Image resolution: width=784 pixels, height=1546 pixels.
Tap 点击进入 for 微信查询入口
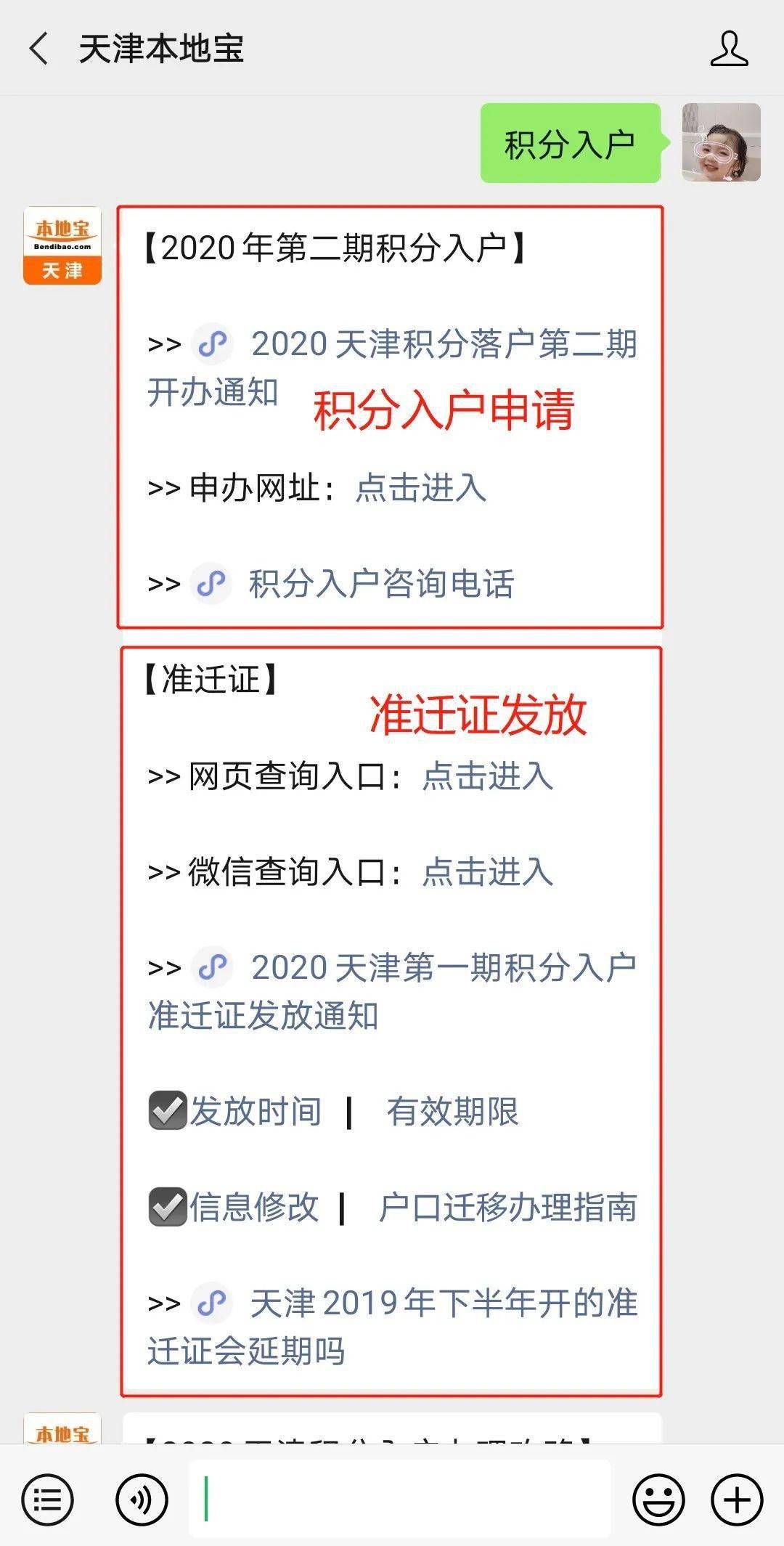coord(487,871)
